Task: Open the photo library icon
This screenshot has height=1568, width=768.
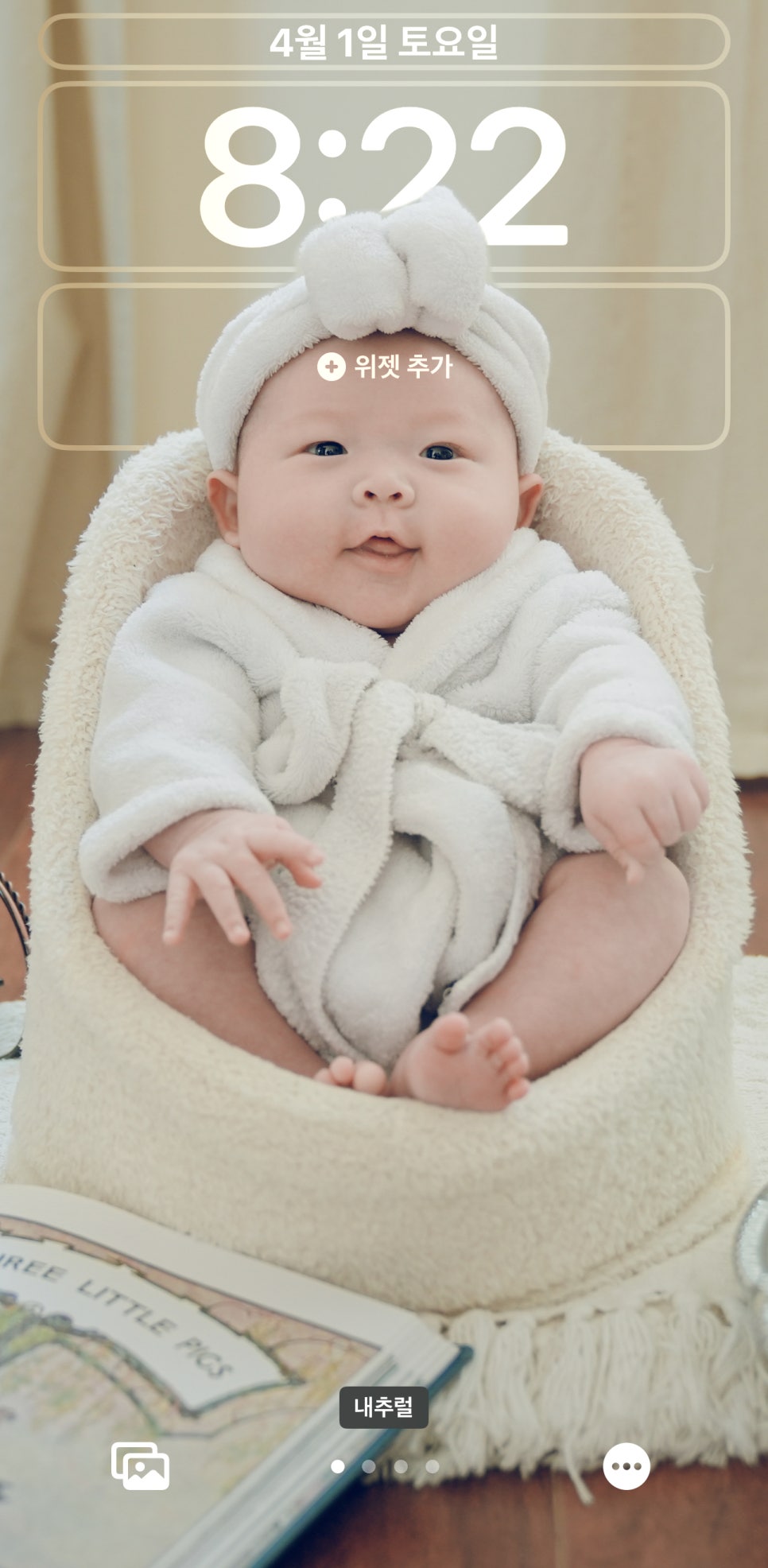Action: [140, 1465]
